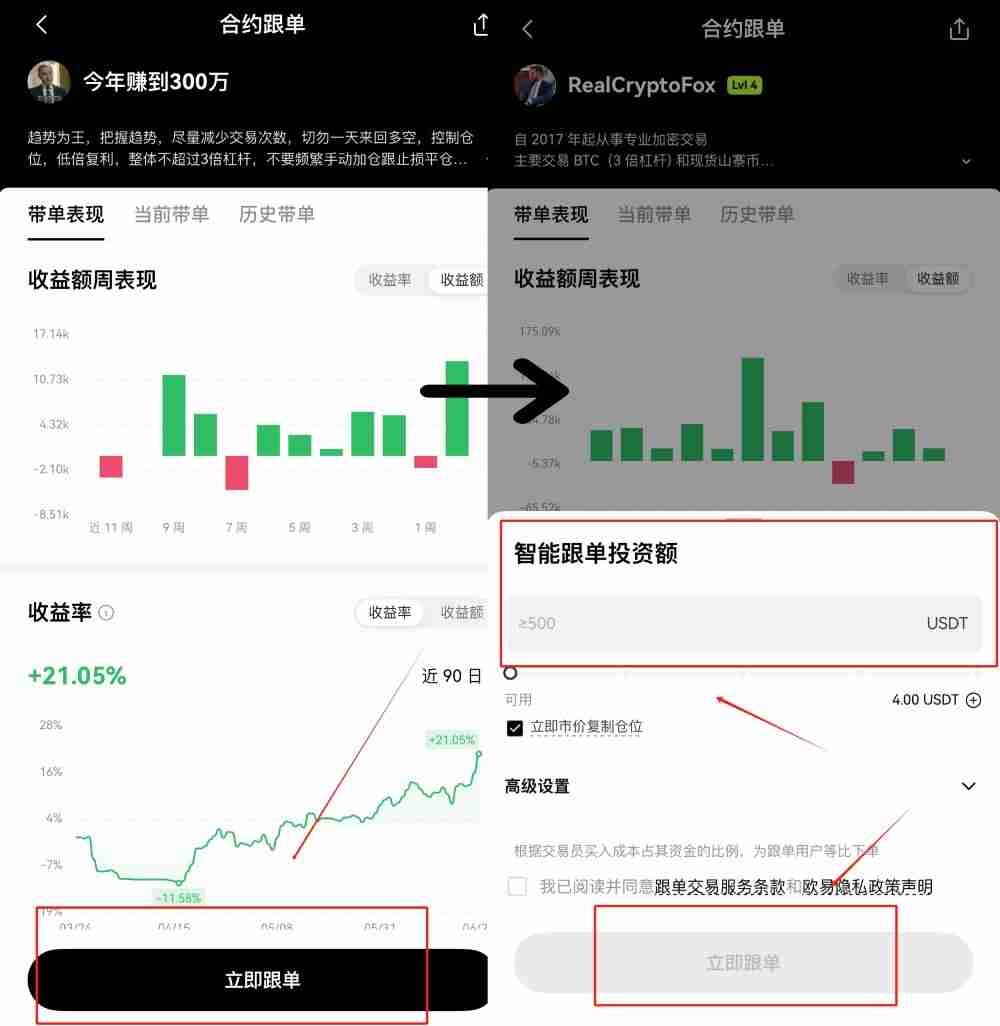Check the agreement checkbox before 我已阅读并同意
The height and width of the screenshot is (1026, 1000).
click(516, 886)
